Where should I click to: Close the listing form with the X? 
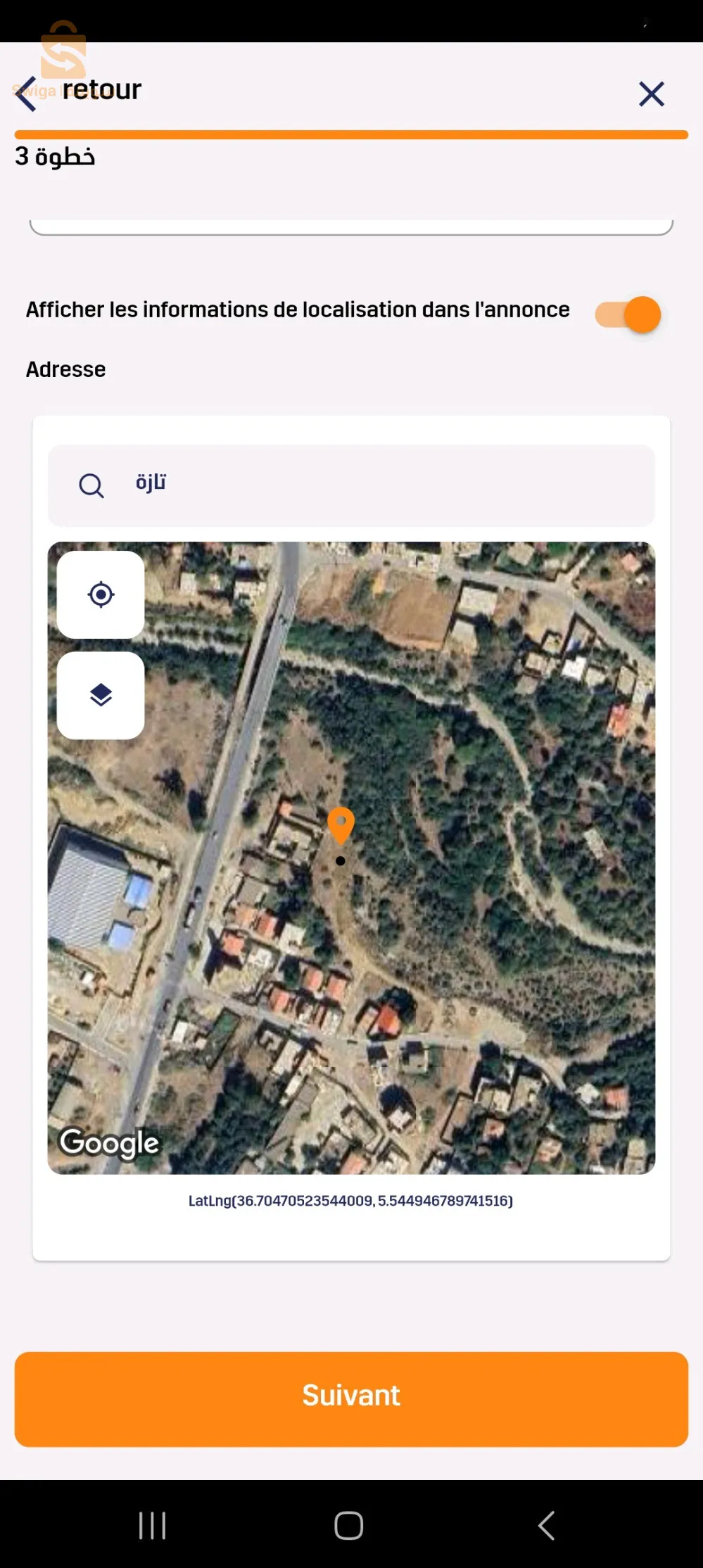pyautogui.click(x=651, y=94)
